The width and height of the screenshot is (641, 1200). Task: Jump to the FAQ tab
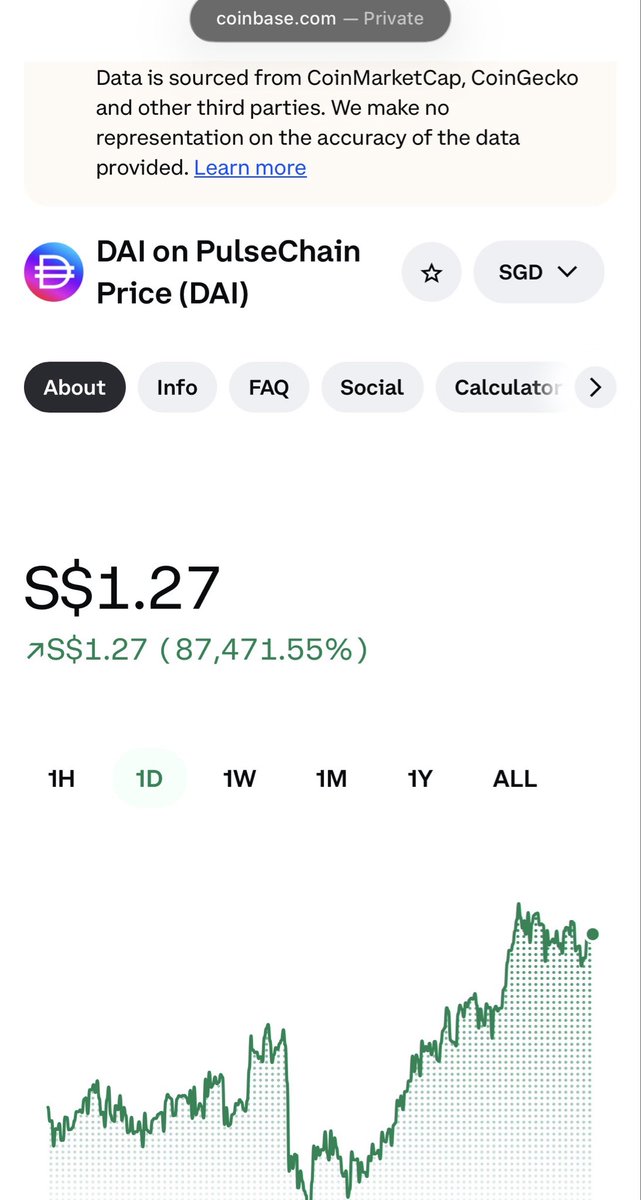click(x=269, y=387)
